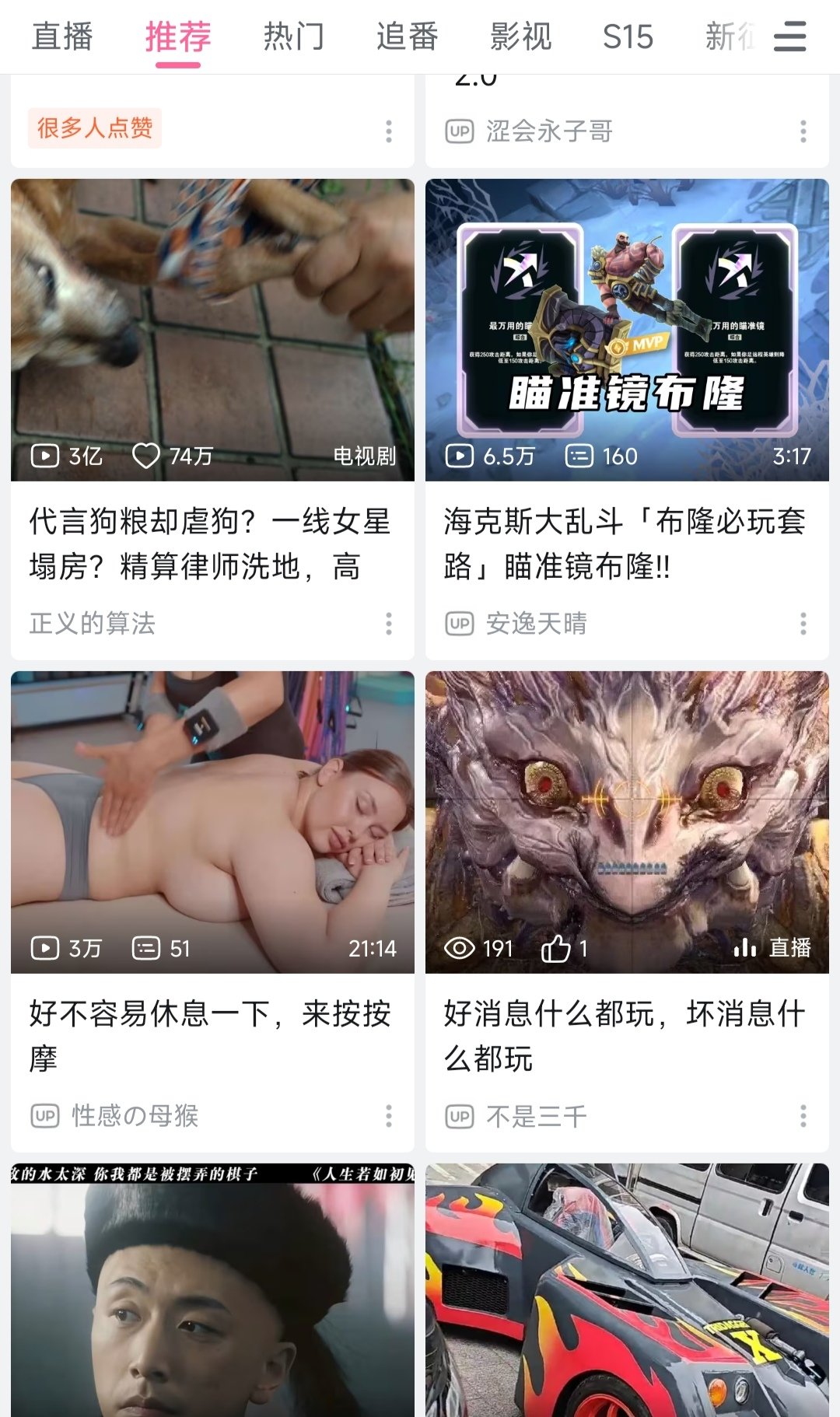
Task: Open the S15 tab
Action: 628,36
